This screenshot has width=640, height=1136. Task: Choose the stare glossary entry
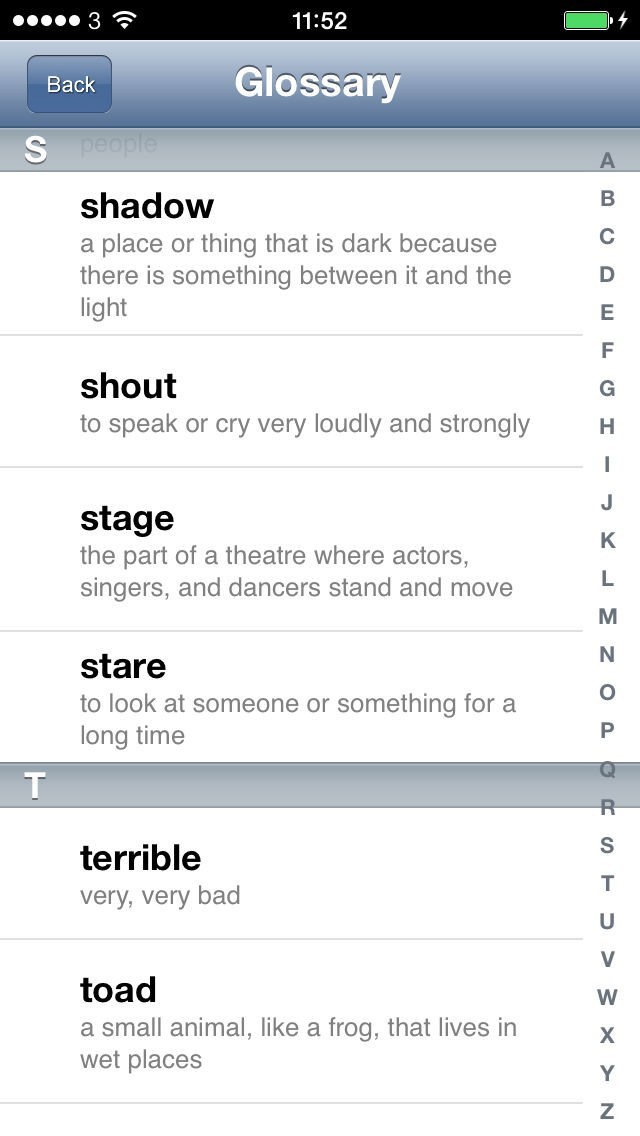click(290, 697)
